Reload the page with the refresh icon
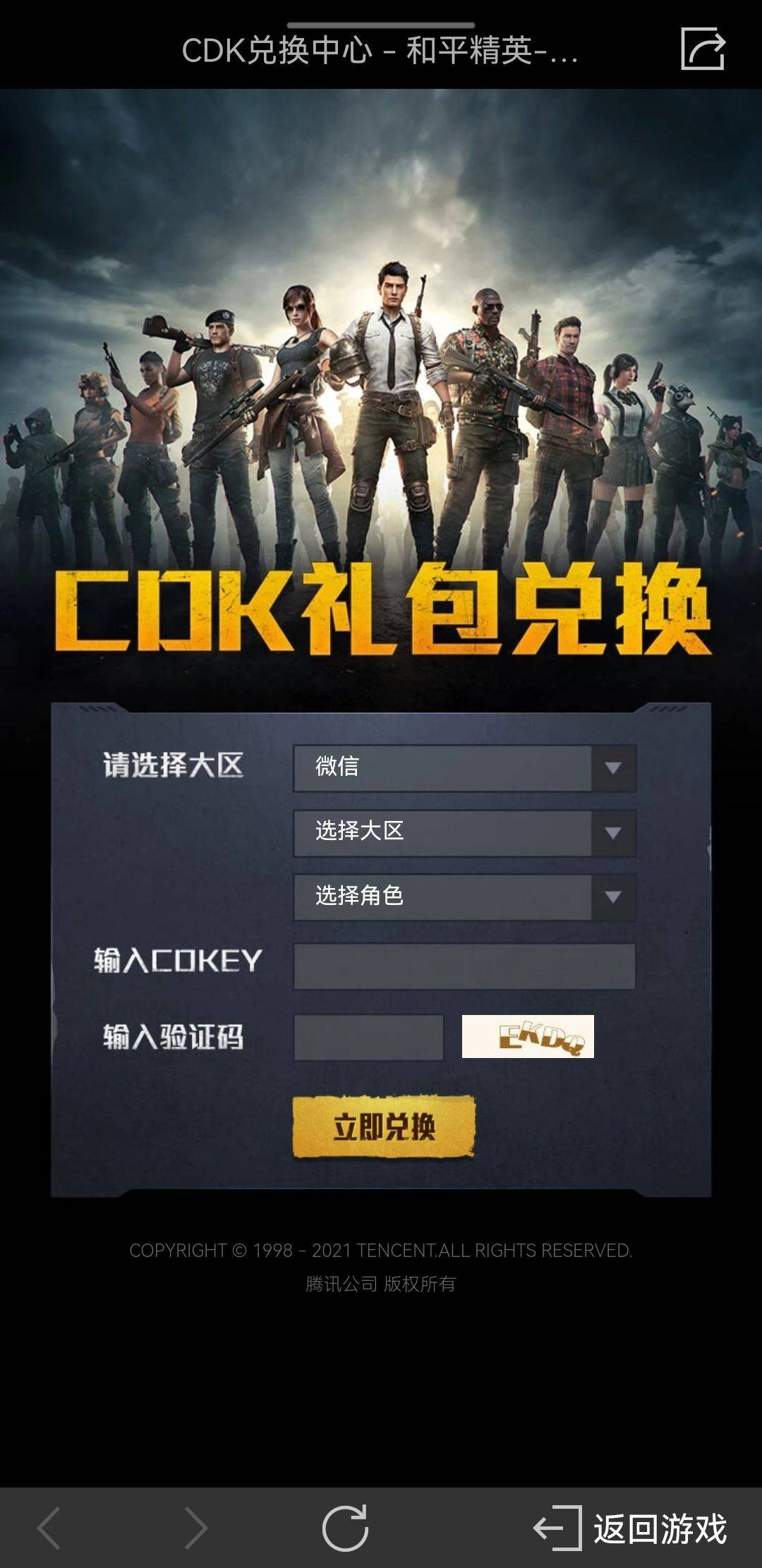The image size is (762, 1568). click(x=345, y=1528)
